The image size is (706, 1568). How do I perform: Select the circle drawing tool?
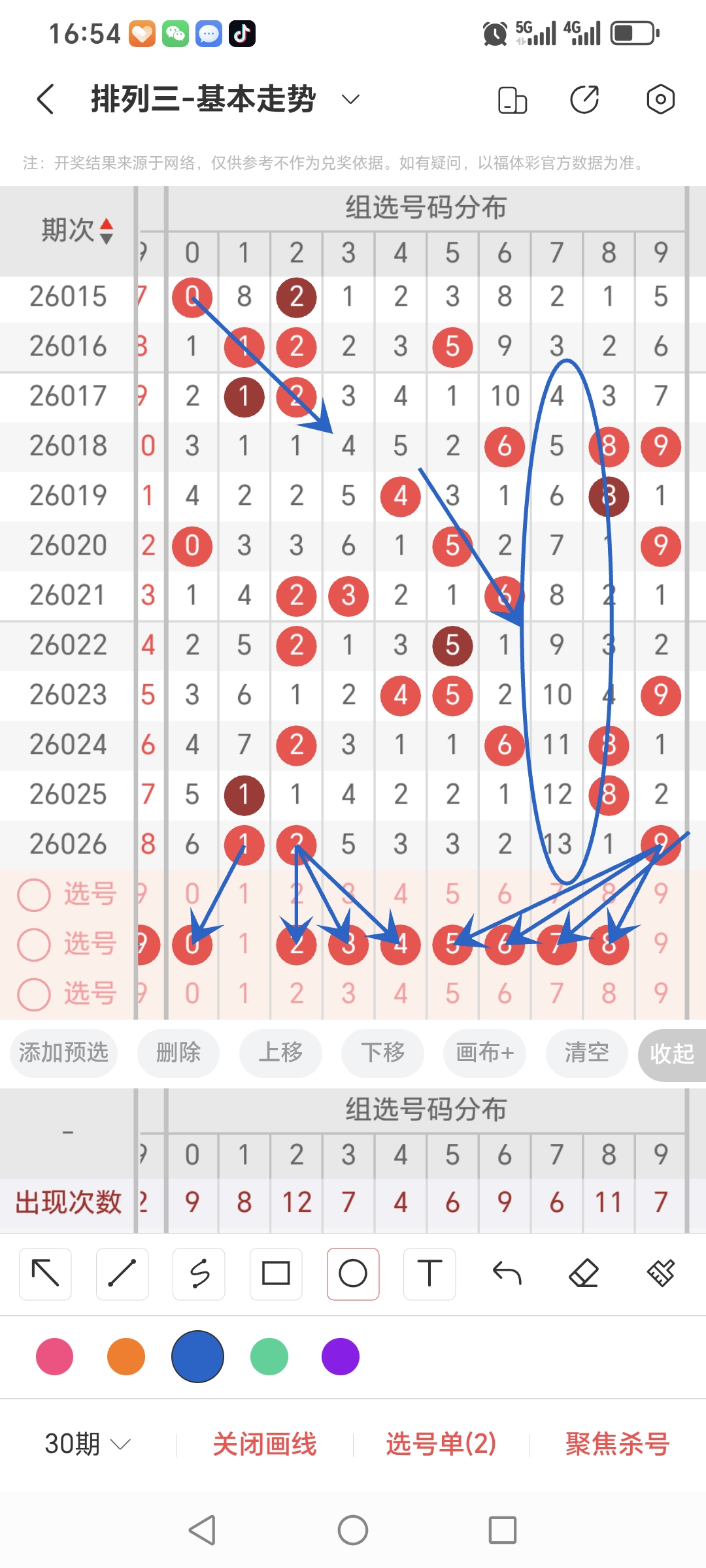(x=352, y=1273)
